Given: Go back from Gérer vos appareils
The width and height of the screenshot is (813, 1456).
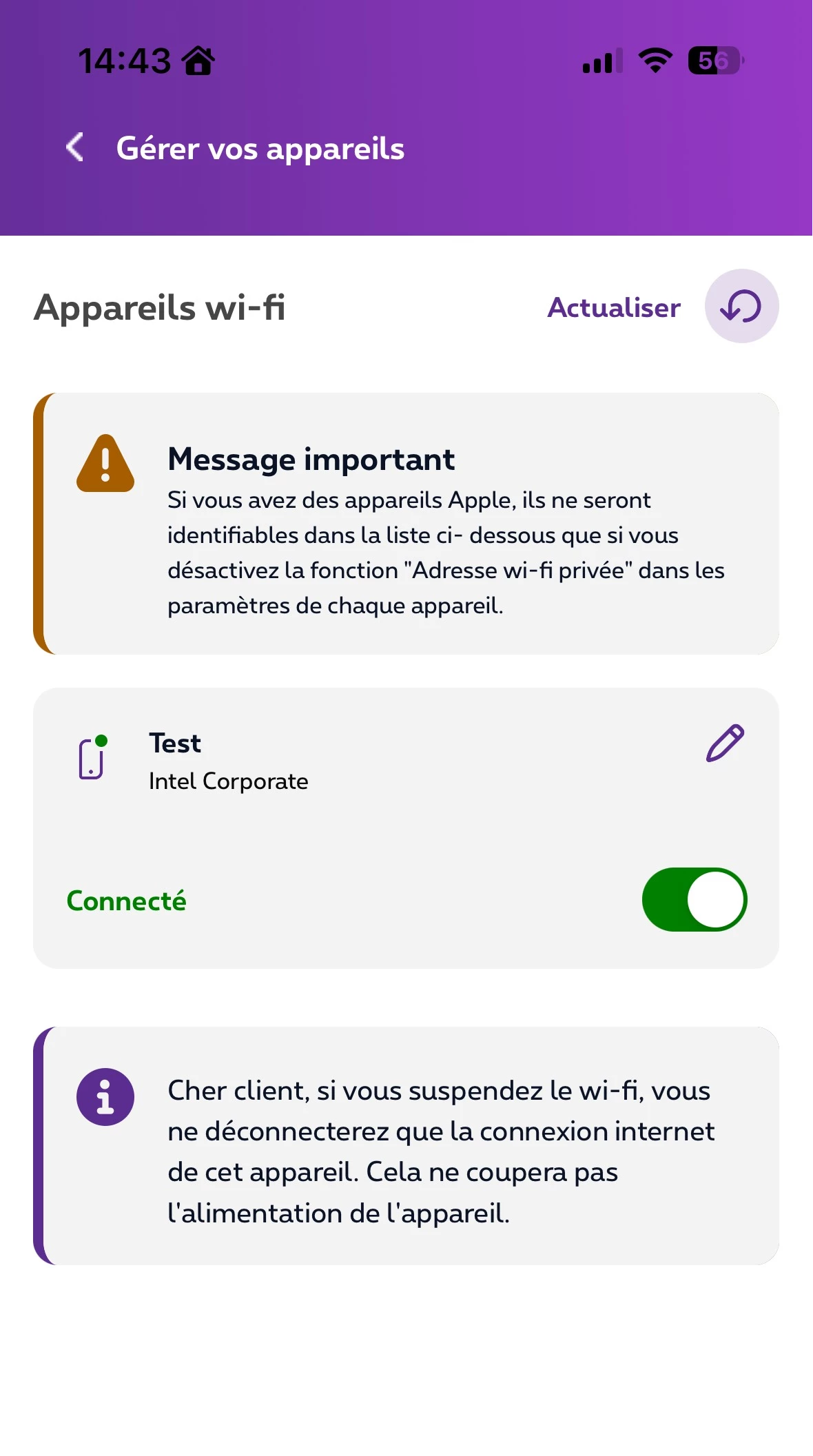Looking at the screenshot, I should tap(75, 147).
